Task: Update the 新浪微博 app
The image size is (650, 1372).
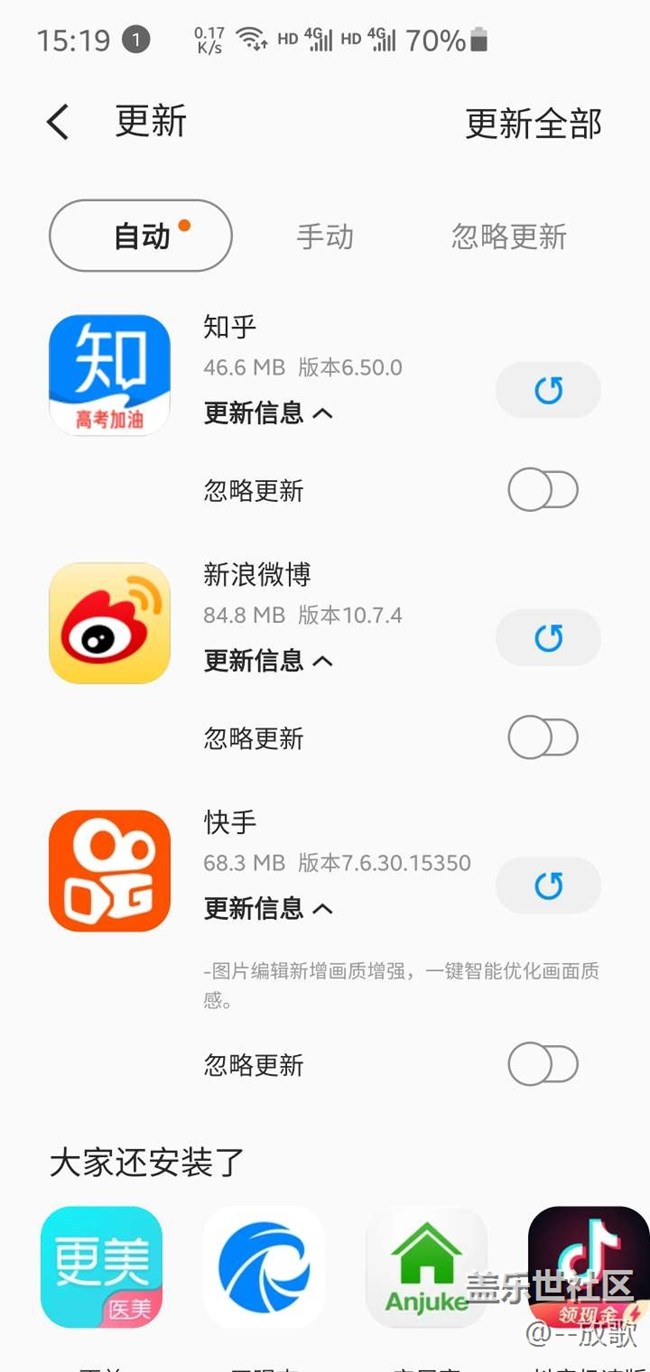Action: [x=548, y=638]
